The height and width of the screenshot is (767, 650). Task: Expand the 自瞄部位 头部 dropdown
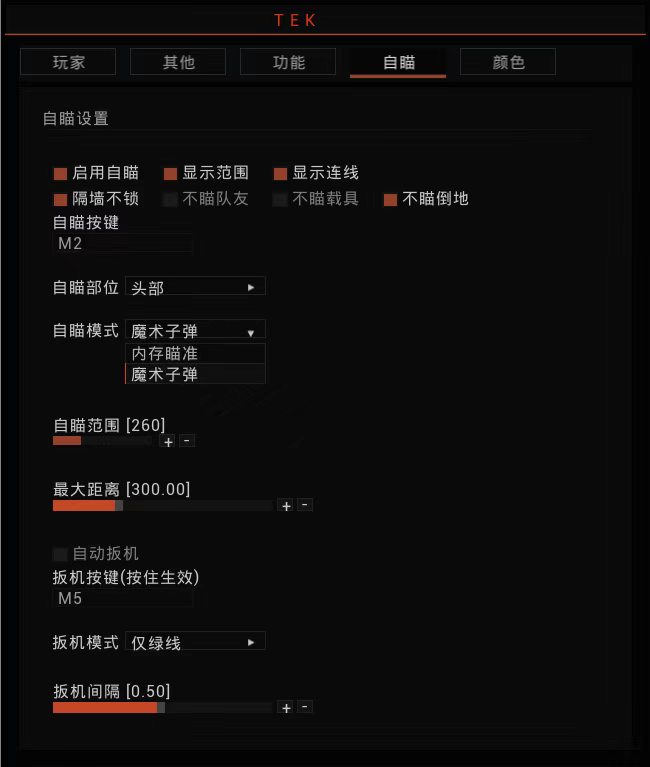196,286
